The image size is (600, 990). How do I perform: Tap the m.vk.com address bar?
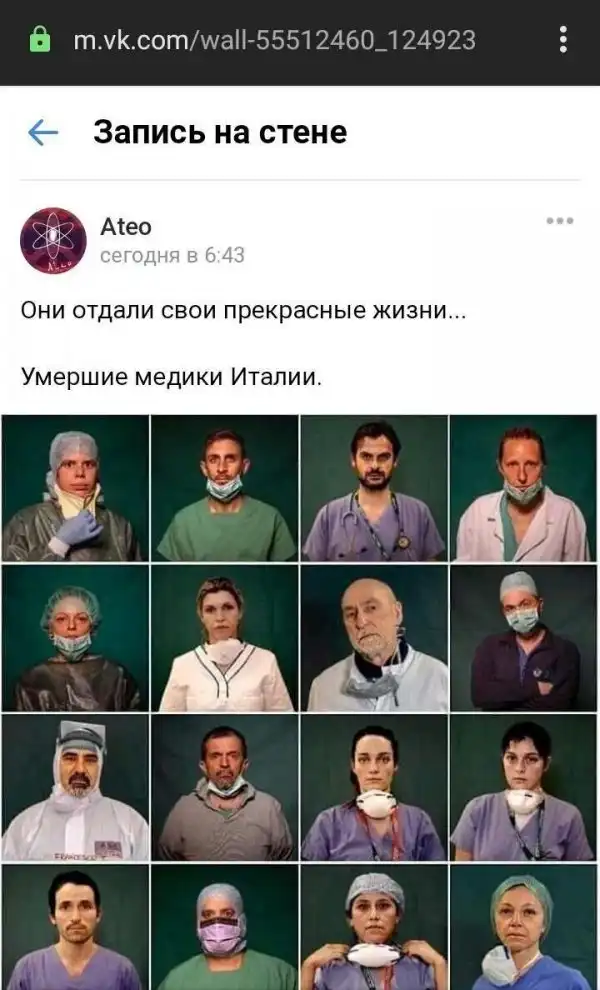point(275,40)
